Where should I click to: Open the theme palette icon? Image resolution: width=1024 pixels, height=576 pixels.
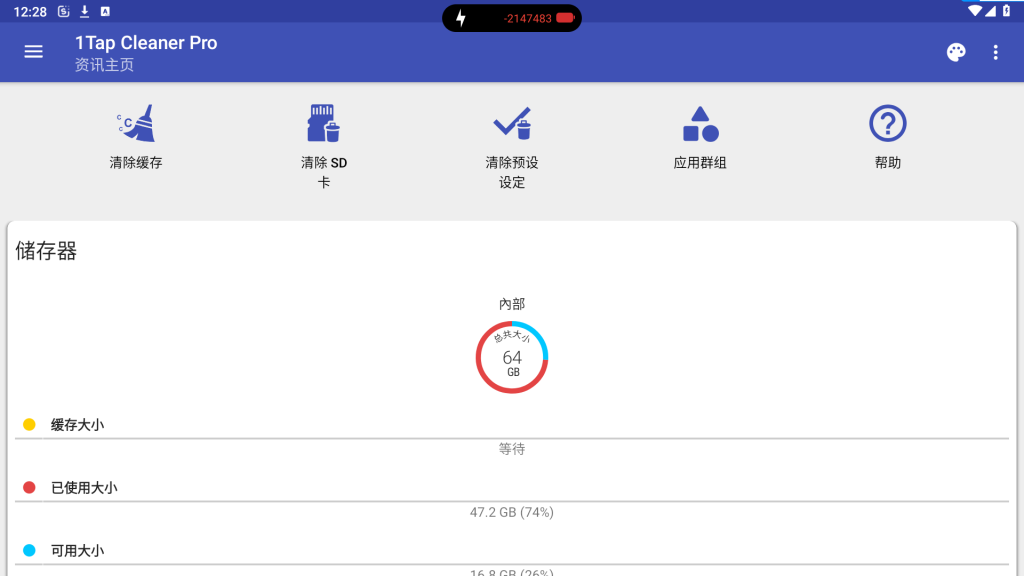(956, 52)
